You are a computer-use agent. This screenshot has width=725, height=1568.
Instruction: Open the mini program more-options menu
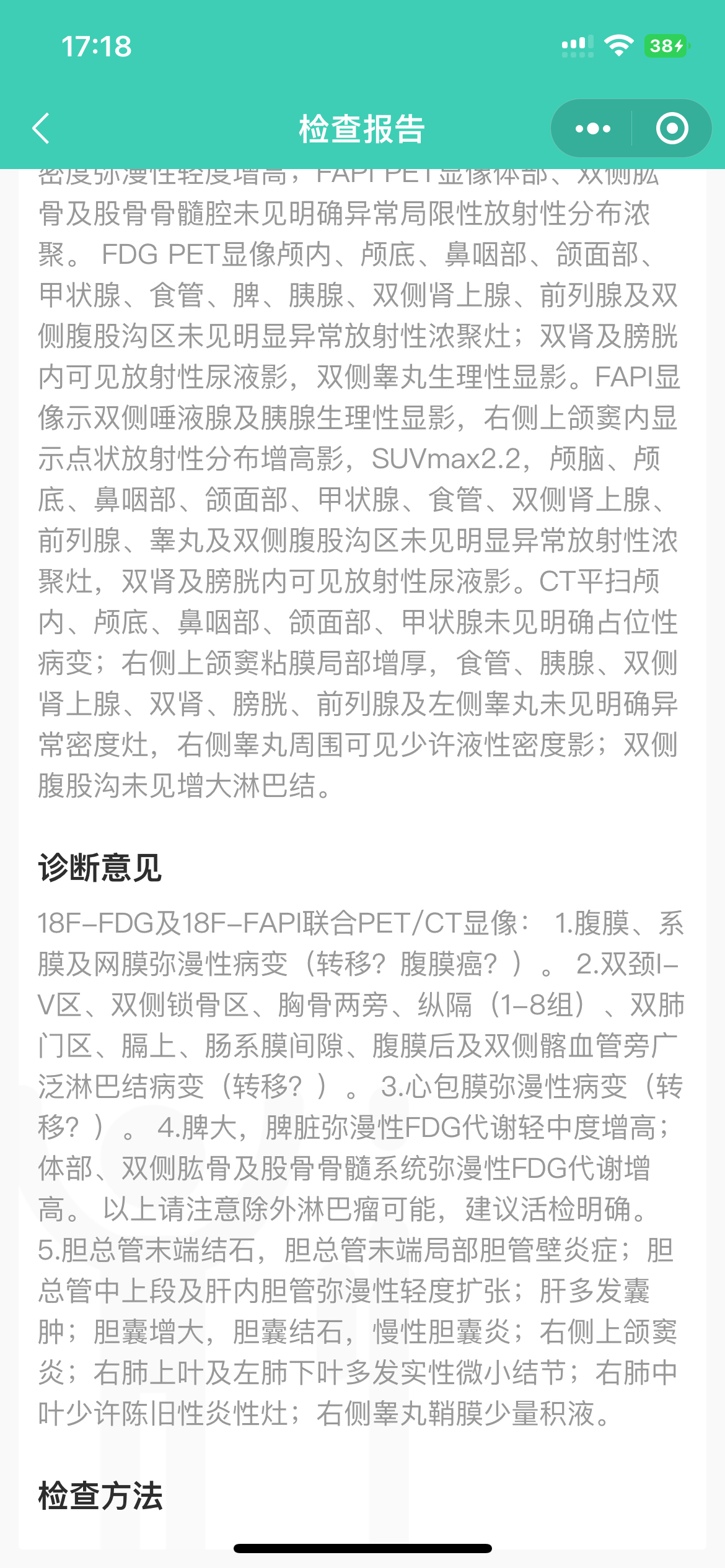tap(592, 129)
